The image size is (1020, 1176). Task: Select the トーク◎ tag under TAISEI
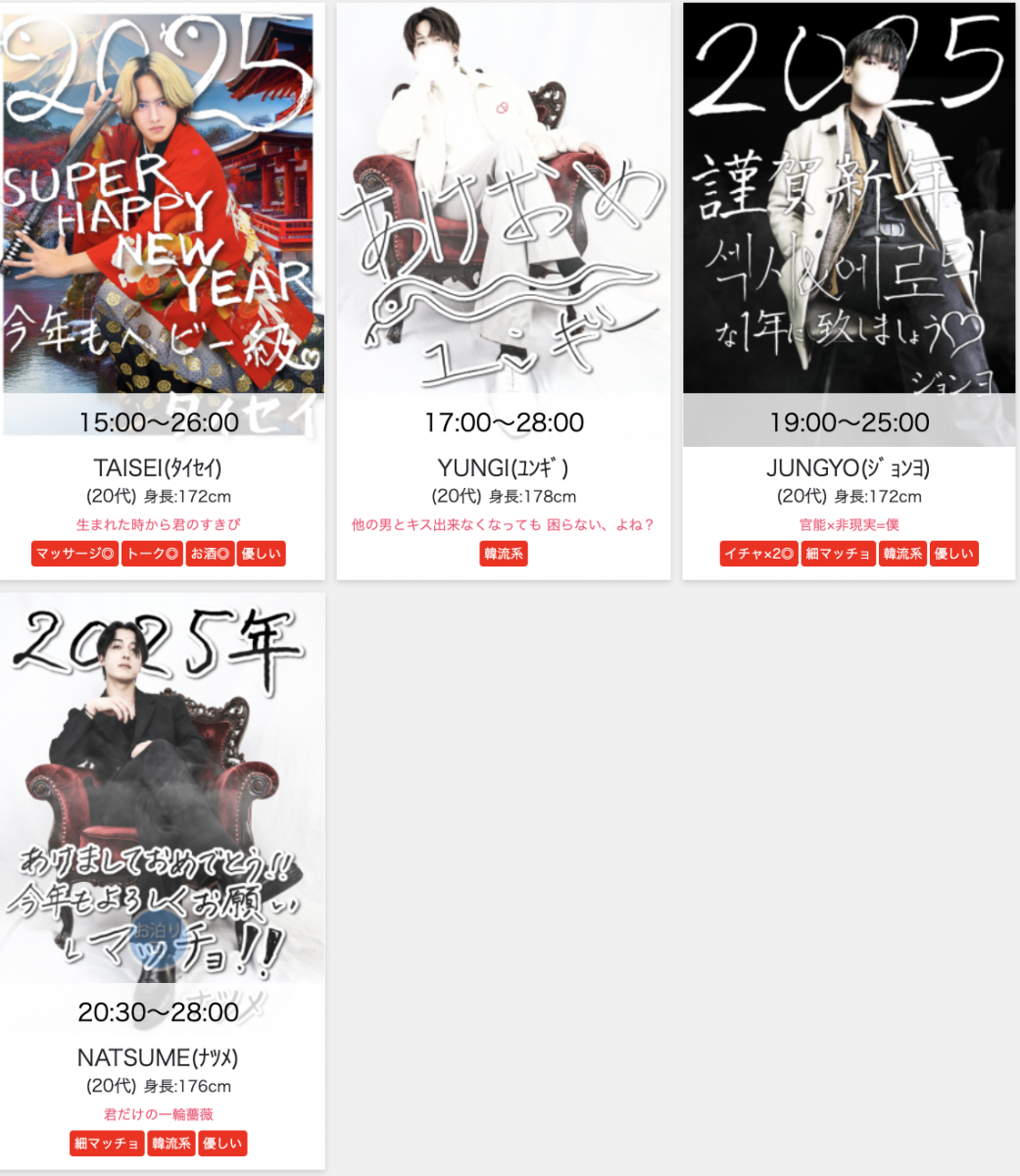(x=152, y=554)
